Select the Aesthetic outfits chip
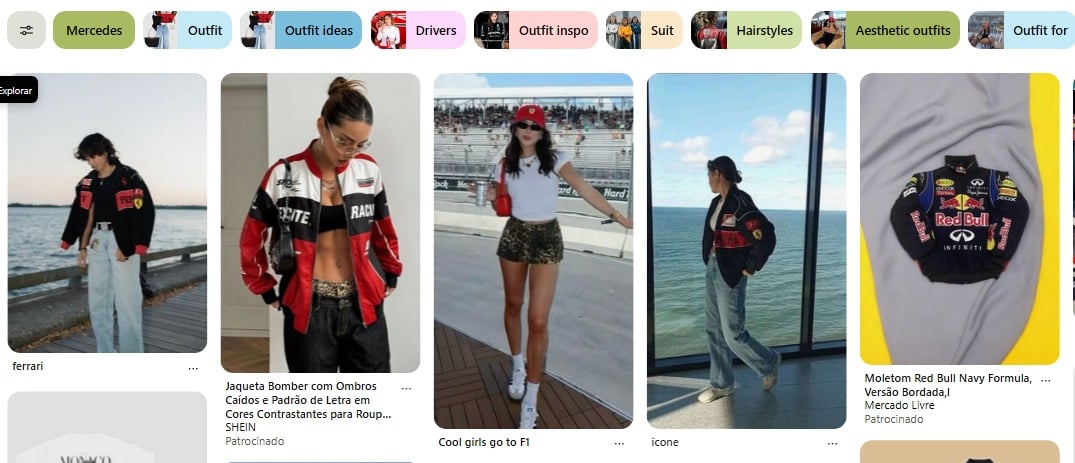 point(885,31)
